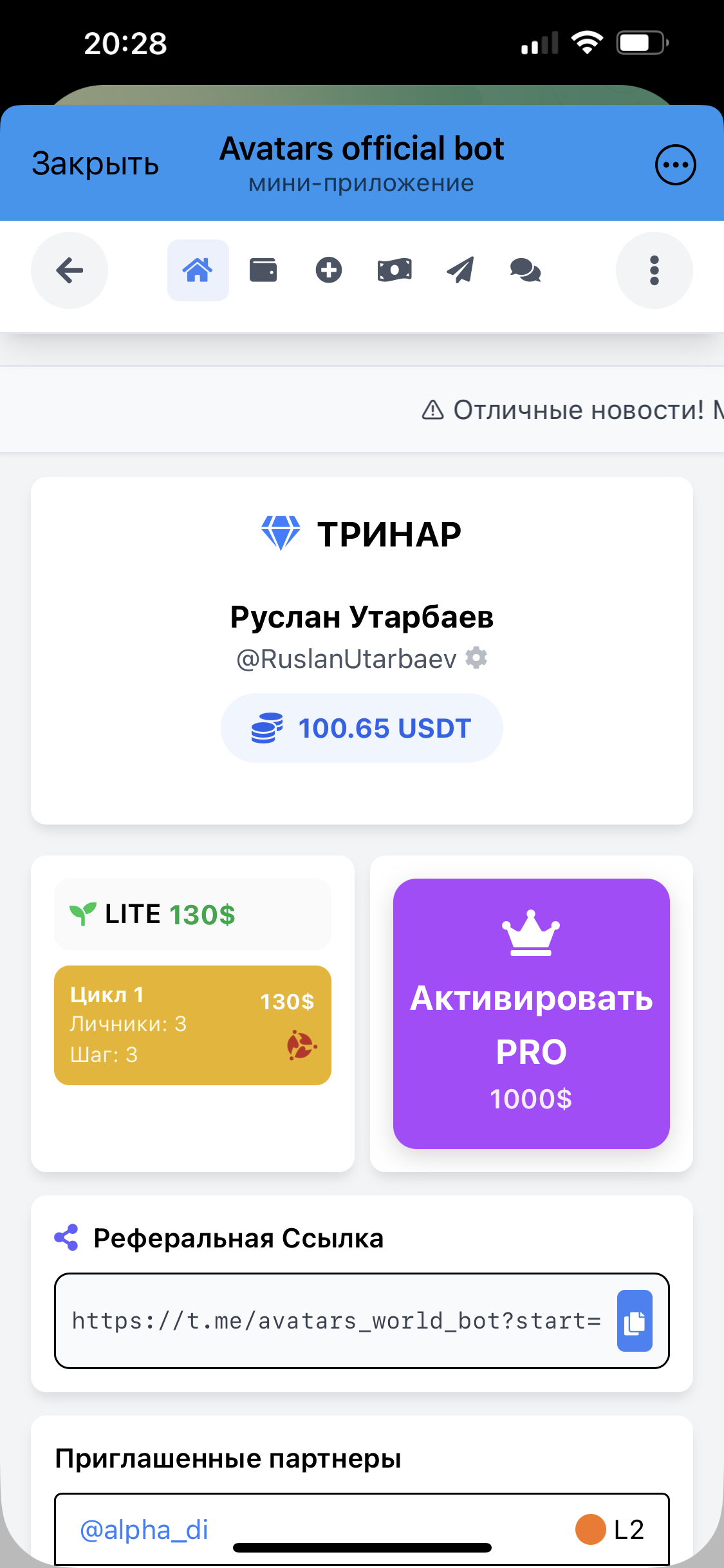The width and height of the screenshot is (724, 1568).
Task: Activate the PRO plan for 1000$
Action: click(x=531, y=1013)
